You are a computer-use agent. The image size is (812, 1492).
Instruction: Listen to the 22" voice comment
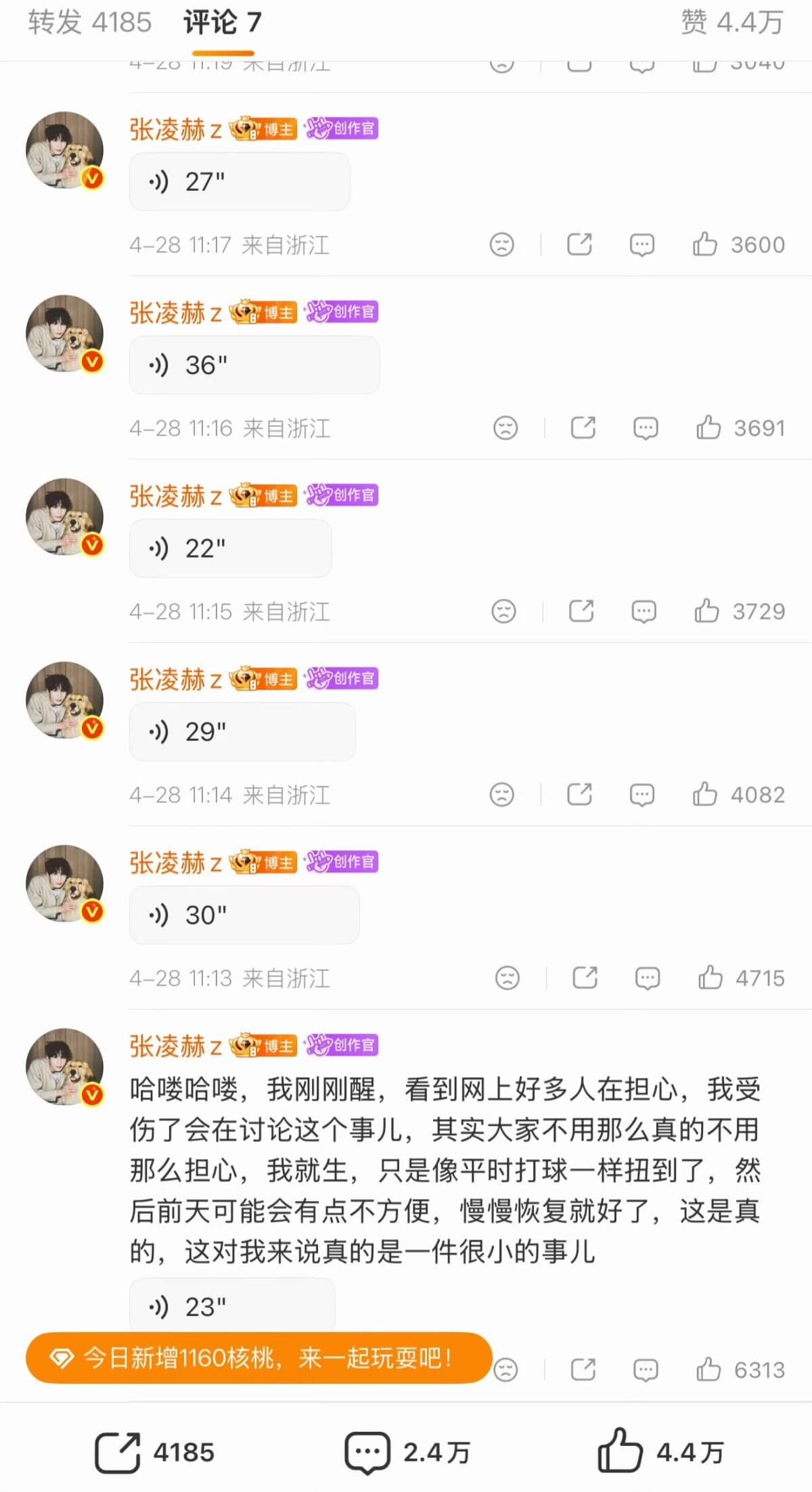click(x=230, y=548)
